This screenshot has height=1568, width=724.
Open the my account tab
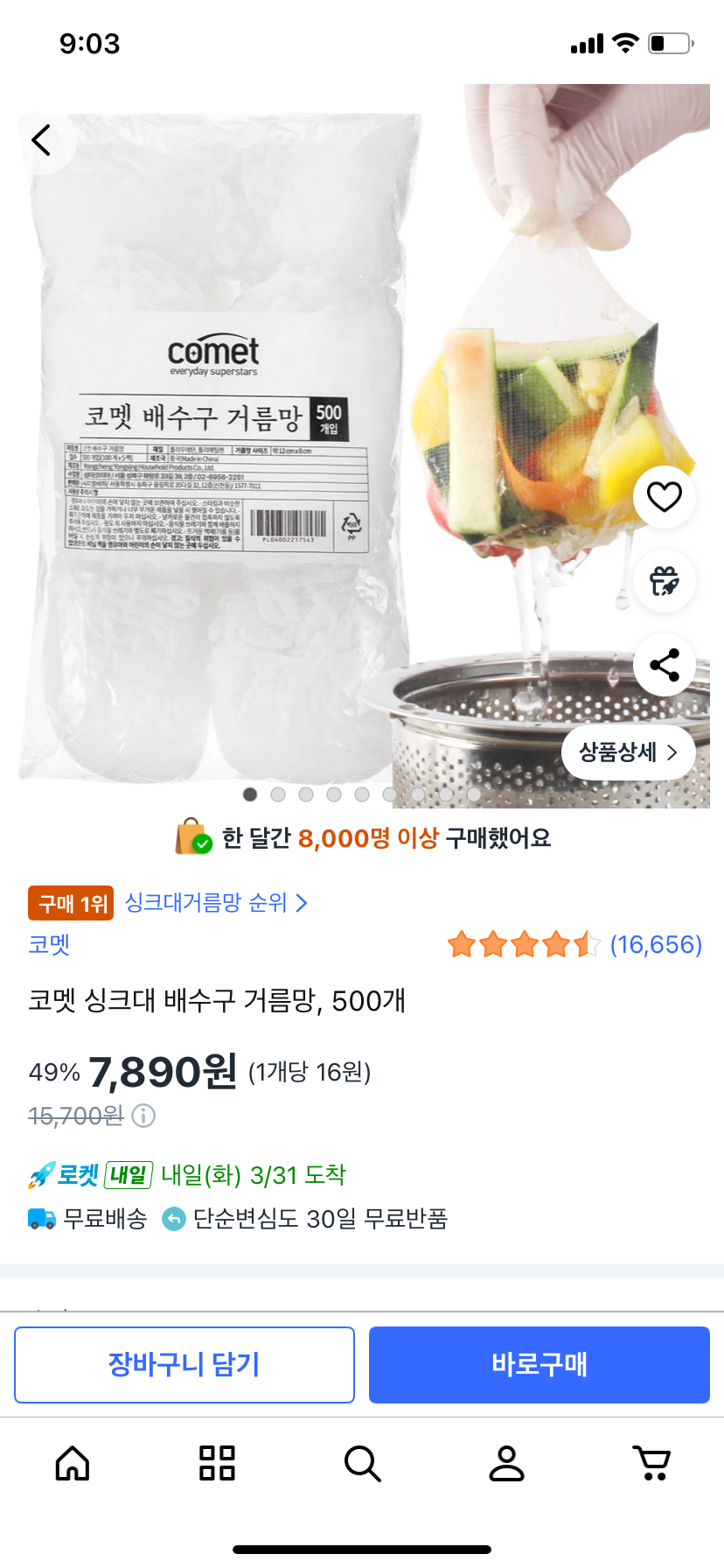pyautogui.click(x=506, y=1463)
